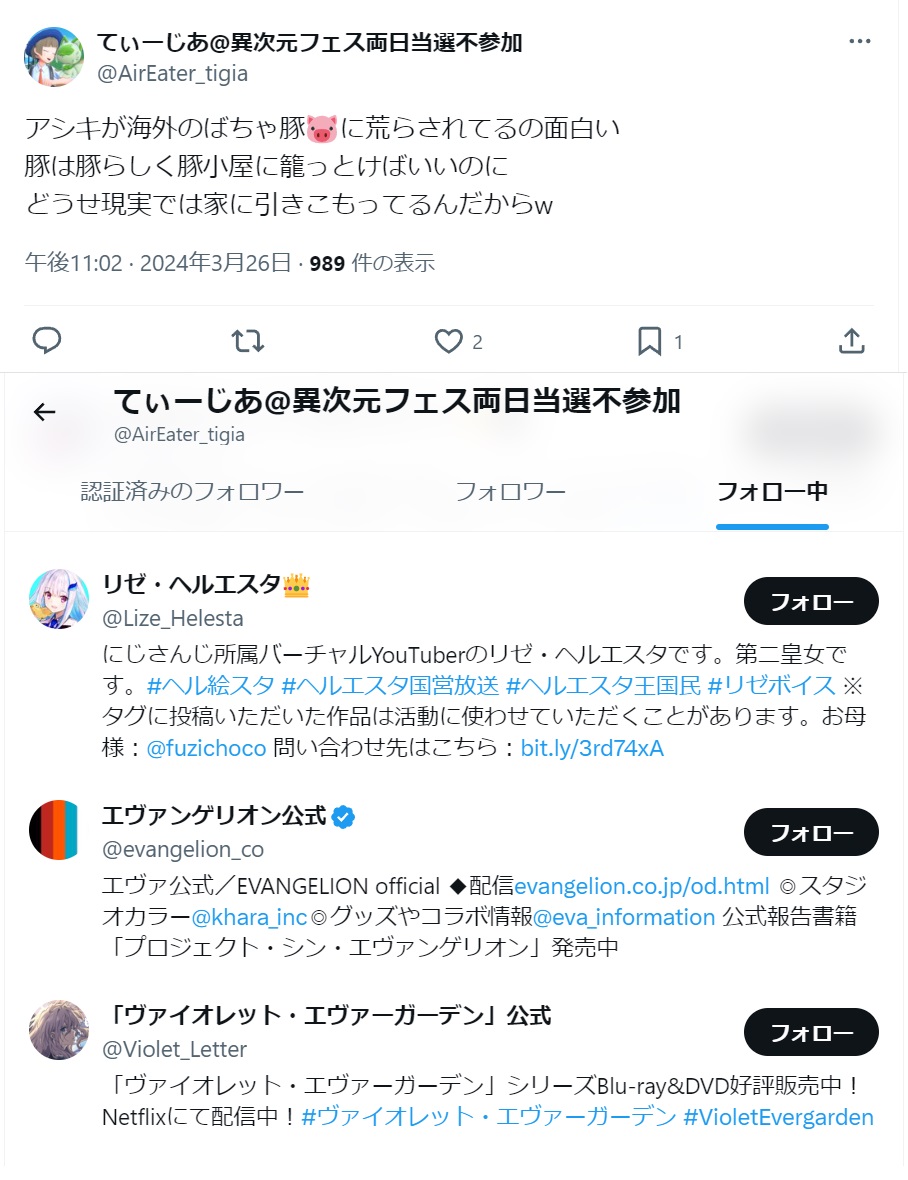Share the tweet using the upload icon
This screenshot has height=1180, width=908.
point(851,341)
